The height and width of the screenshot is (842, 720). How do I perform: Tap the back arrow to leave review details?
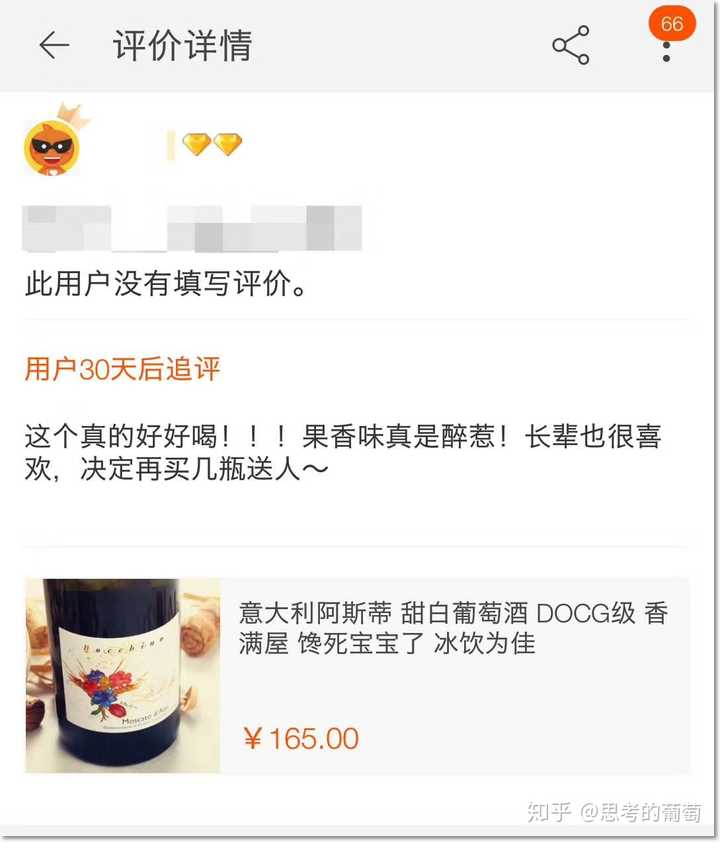tap(55, 45)
